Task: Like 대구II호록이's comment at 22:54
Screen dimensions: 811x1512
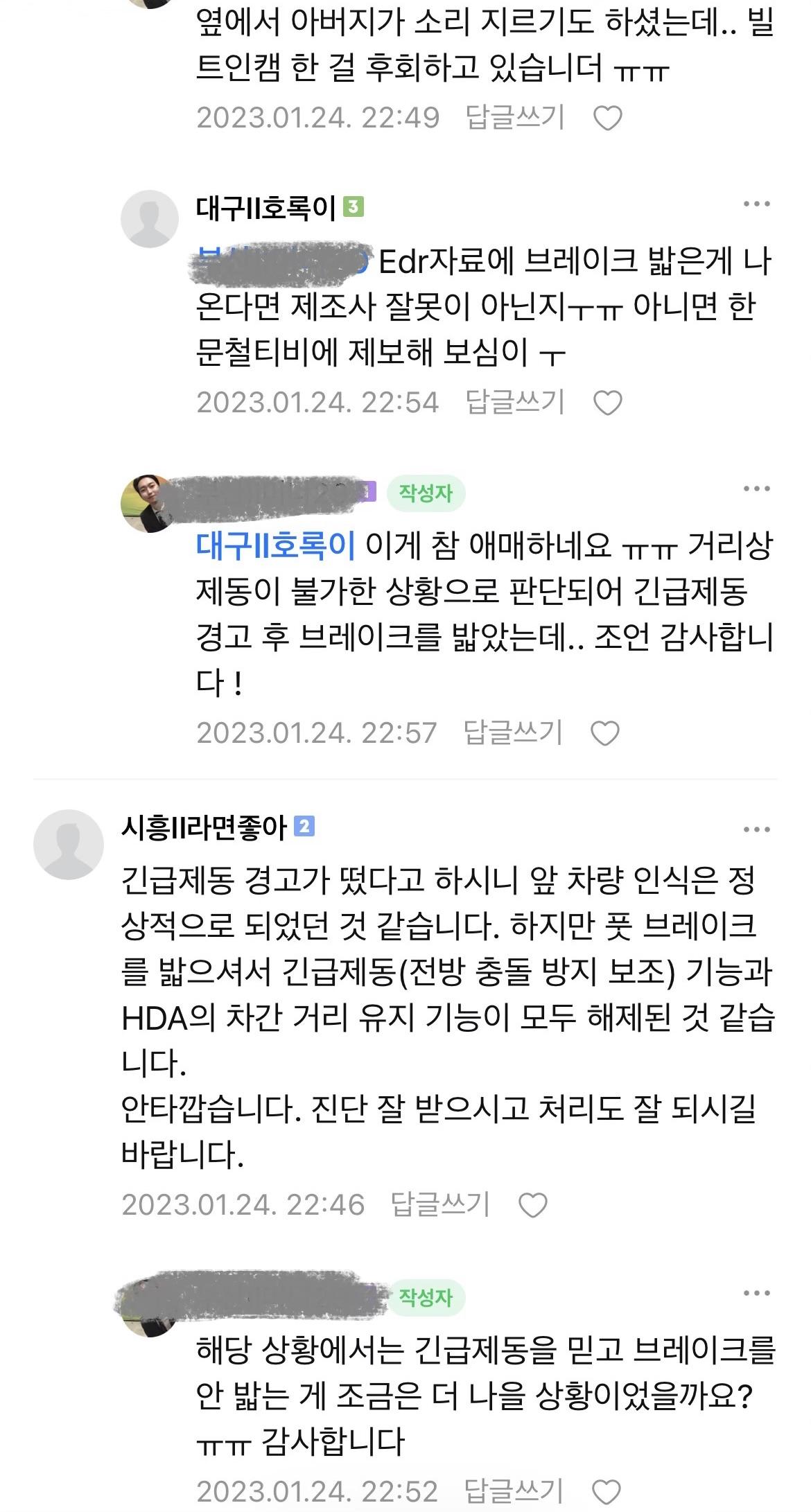Action: [x=608, y=403]
